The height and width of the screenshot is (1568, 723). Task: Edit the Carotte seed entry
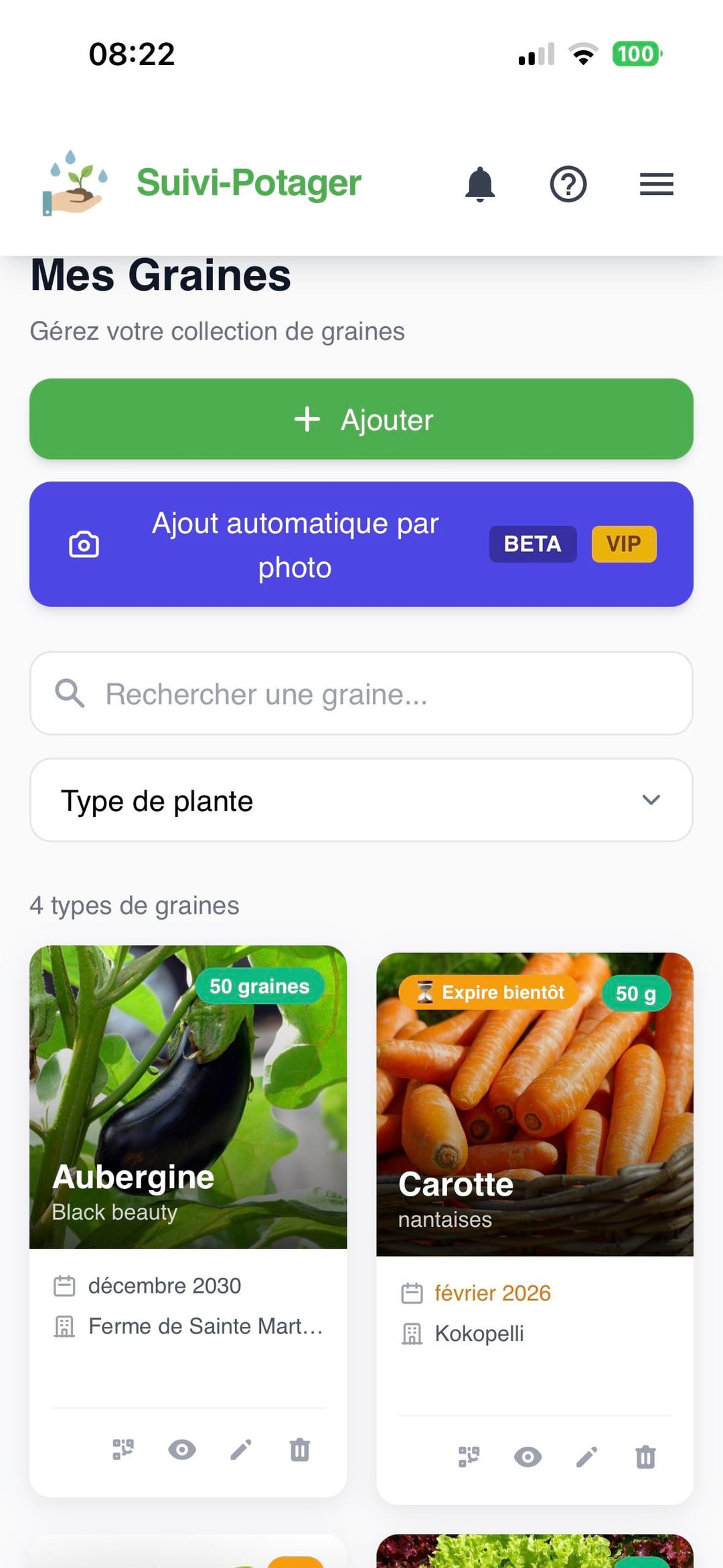pos(587,1457)
